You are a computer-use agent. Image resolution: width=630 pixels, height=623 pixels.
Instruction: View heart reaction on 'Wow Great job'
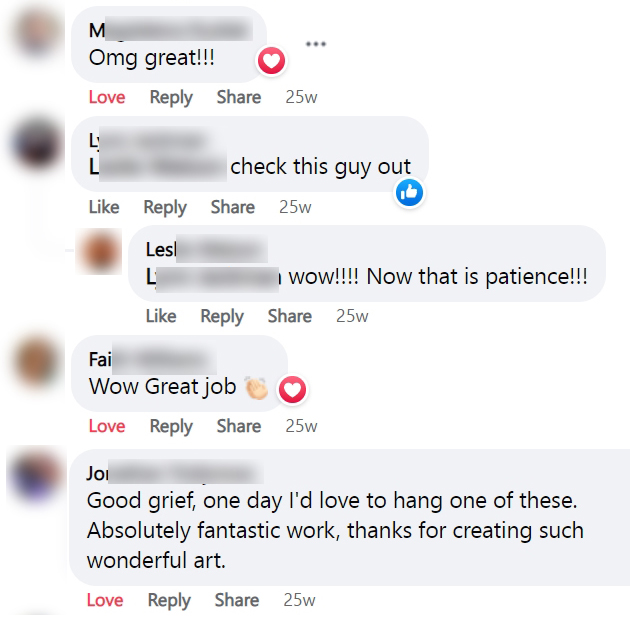click(291, 390)
